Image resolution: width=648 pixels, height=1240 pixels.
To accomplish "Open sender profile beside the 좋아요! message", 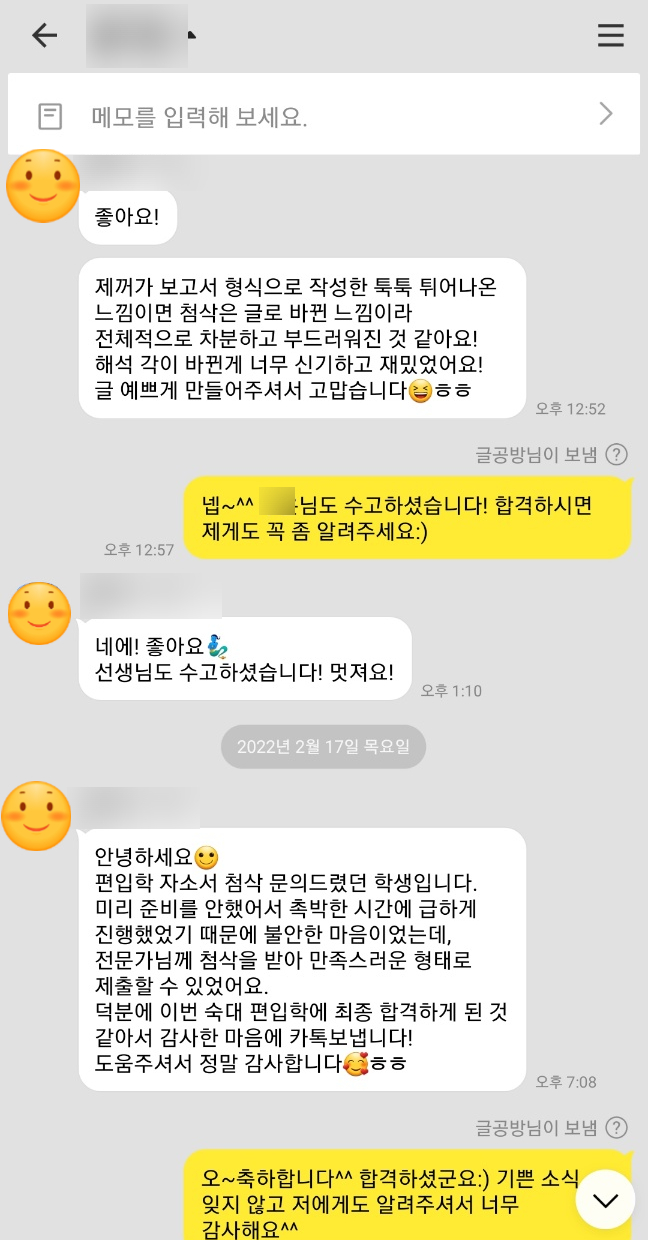I will [43, 186].
